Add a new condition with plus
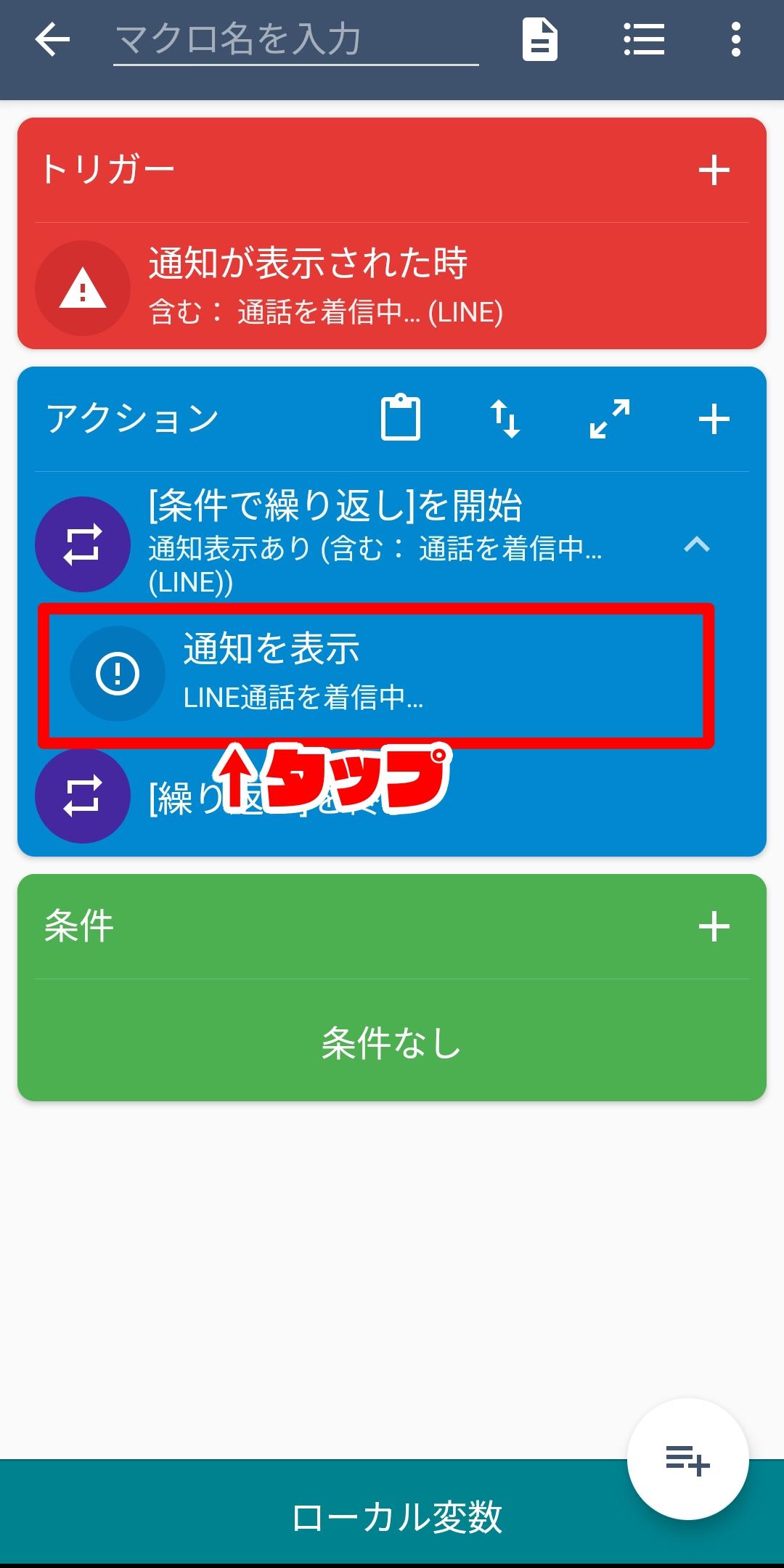 point(714,927)
